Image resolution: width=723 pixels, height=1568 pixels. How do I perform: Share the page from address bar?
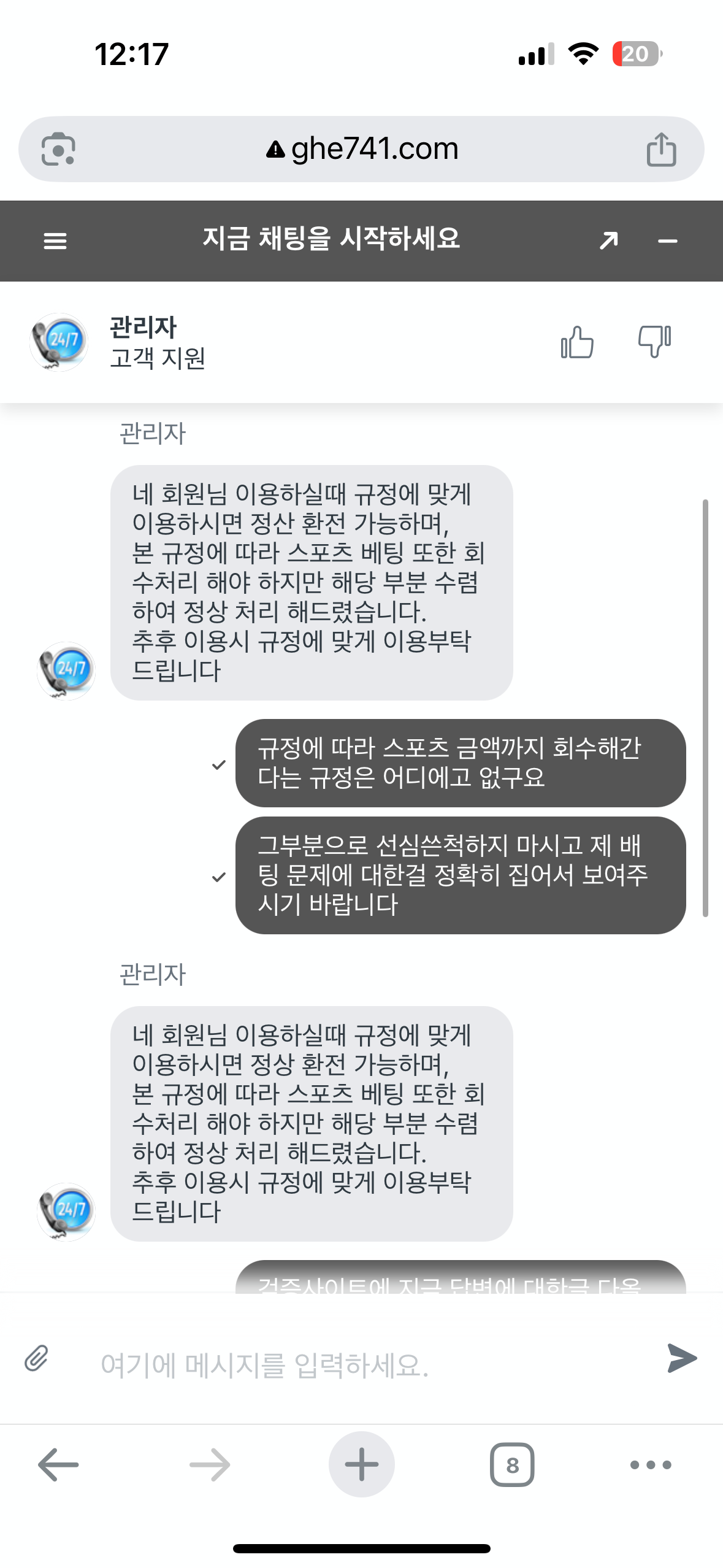tap(661, 149)
